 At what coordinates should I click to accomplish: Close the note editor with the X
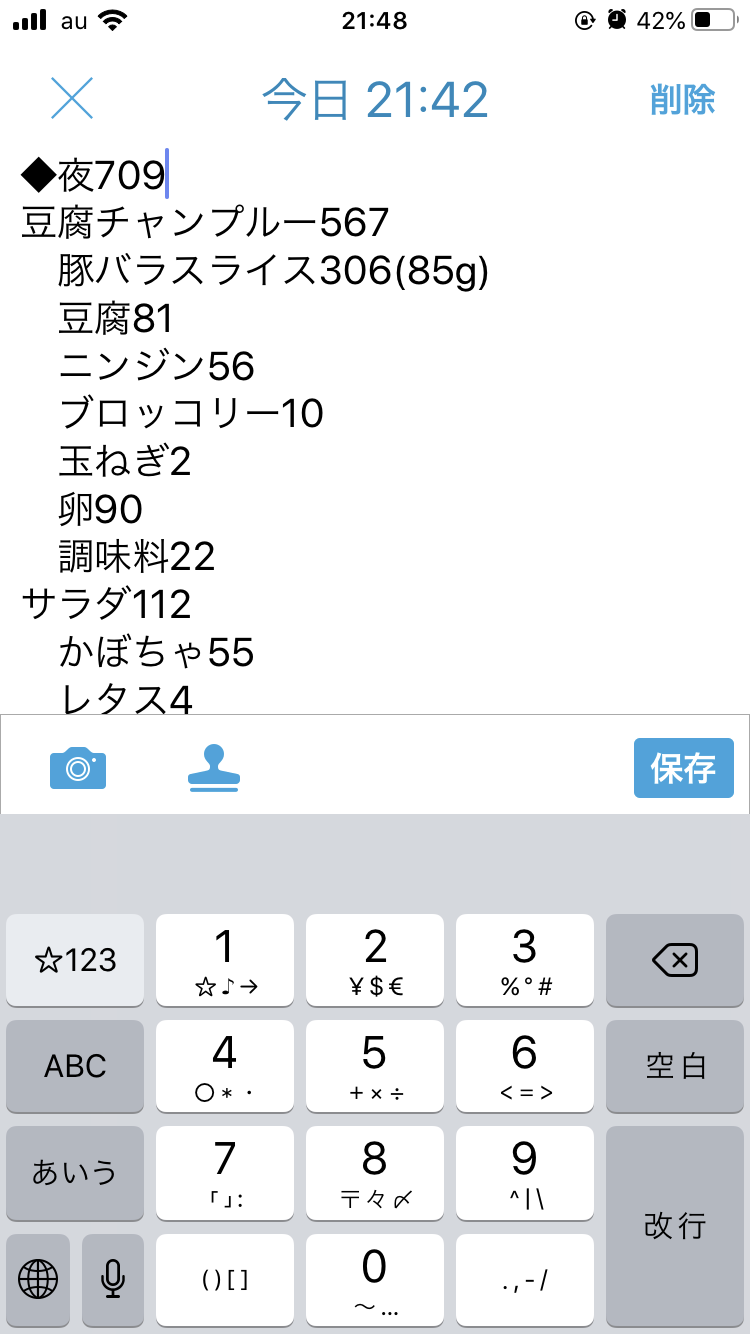tap(72, 98)
